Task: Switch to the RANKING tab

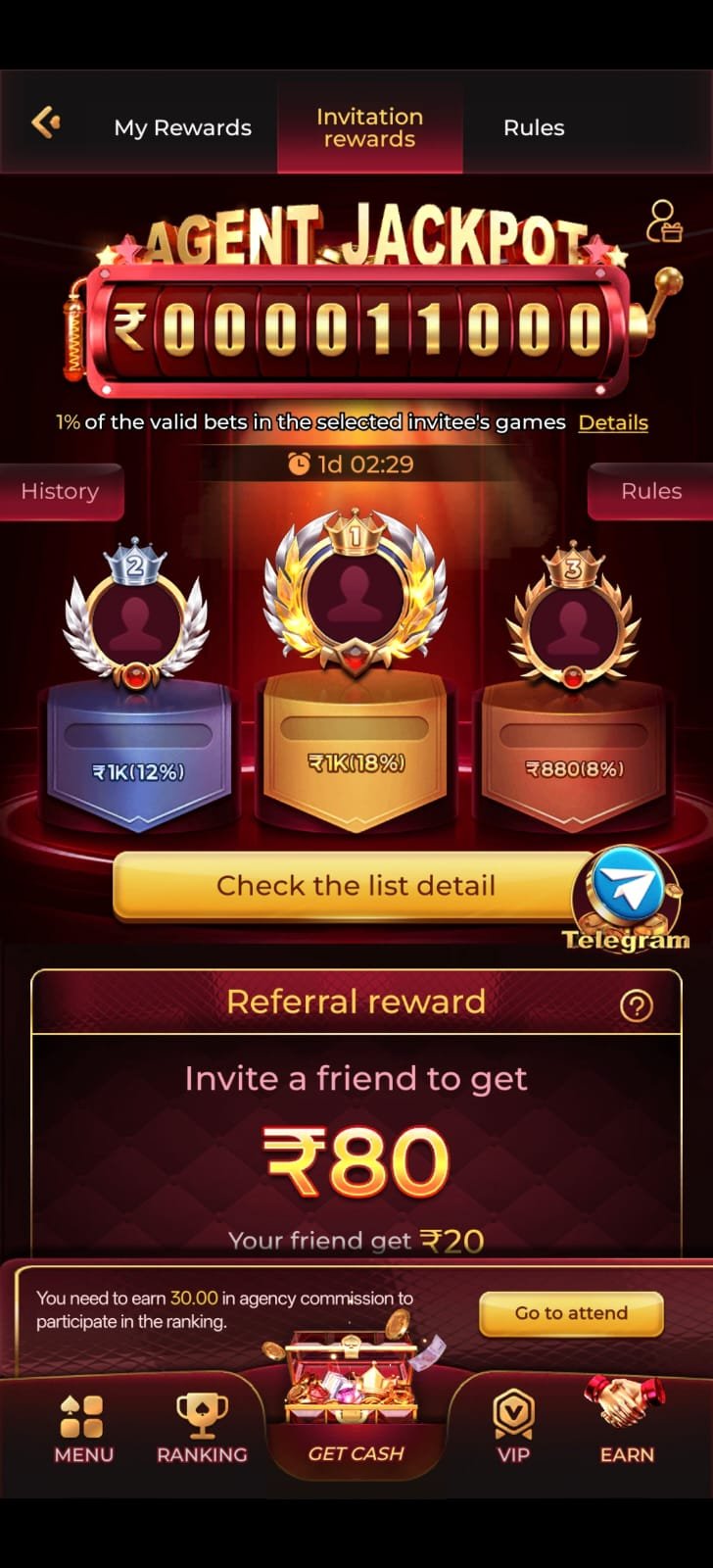Action: 202,1430
